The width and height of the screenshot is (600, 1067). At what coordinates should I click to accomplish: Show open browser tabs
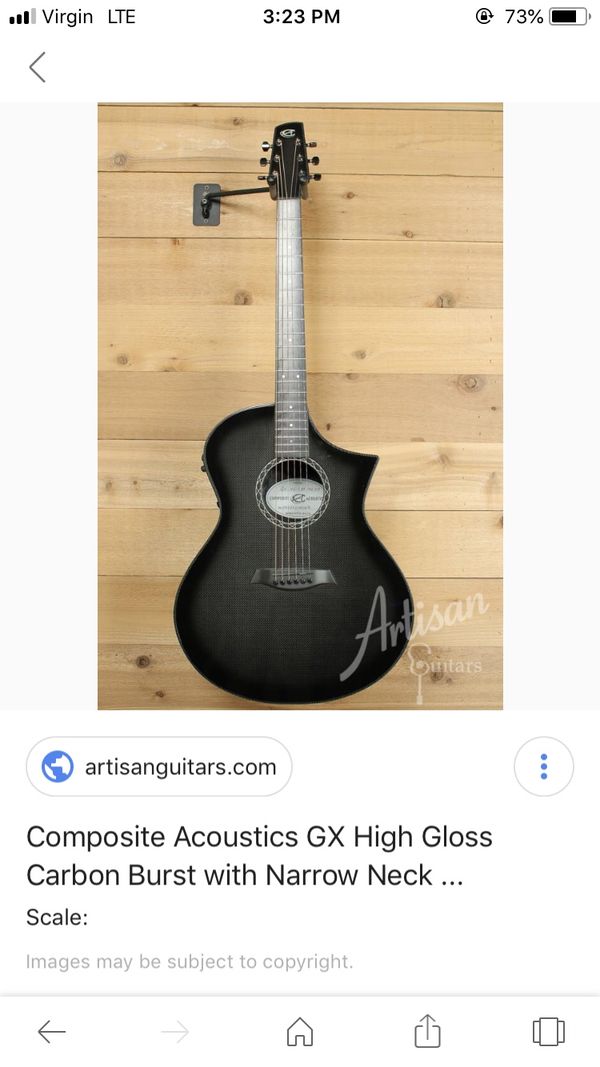point(548,1031)
